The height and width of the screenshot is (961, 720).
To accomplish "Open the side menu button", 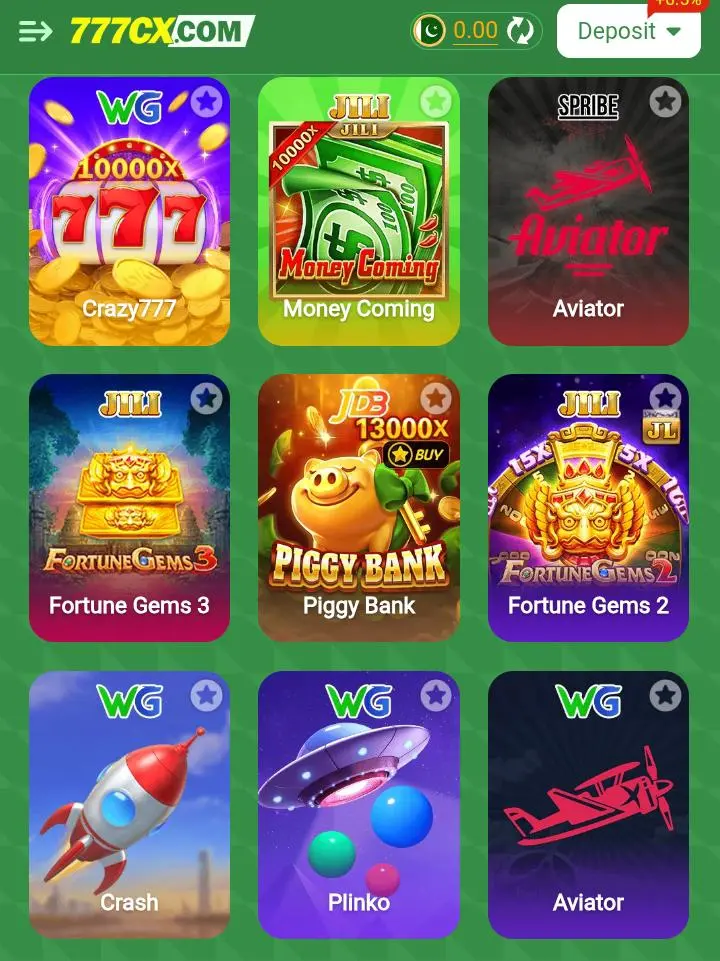I will click(35, 31).
